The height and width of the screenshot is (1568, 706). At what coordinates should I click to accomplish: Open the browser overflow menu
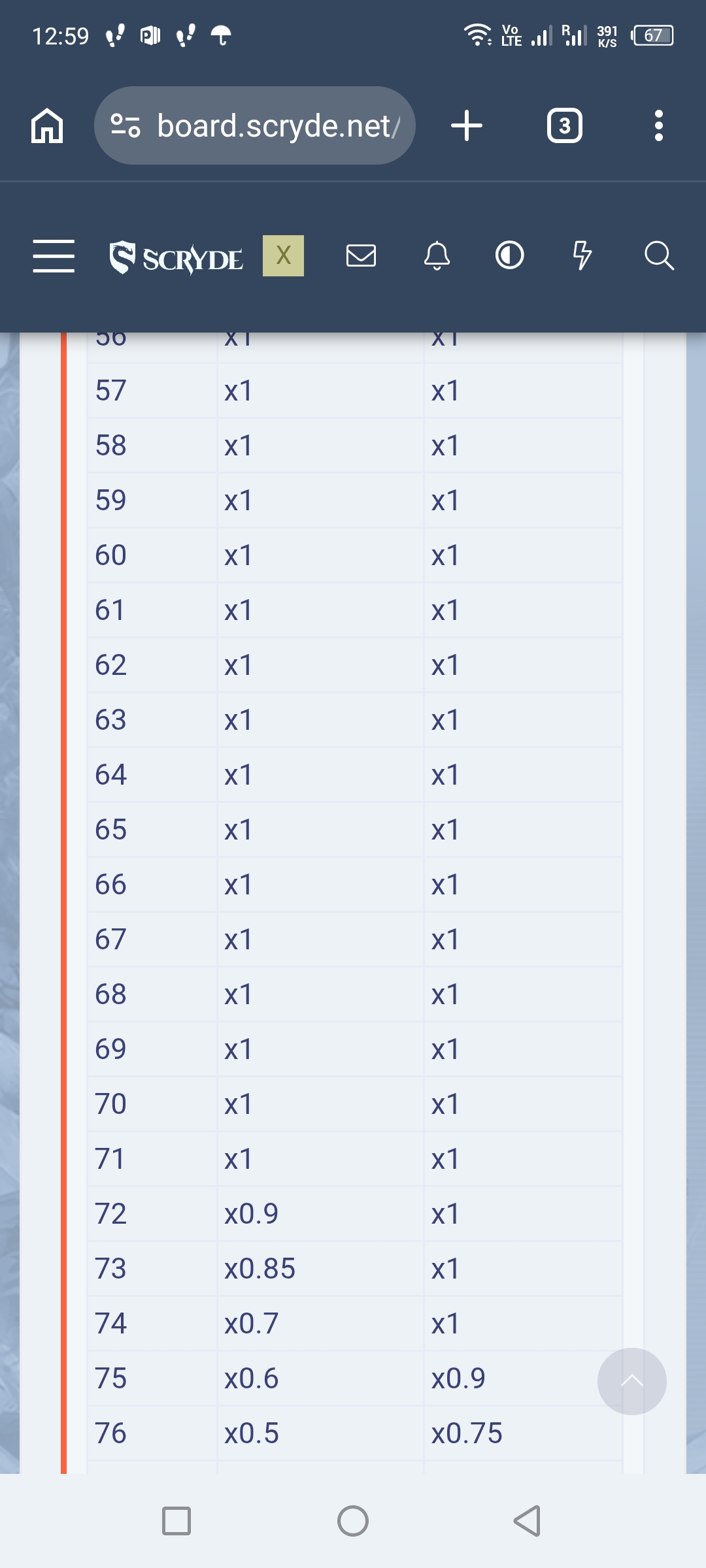(658, 125)
